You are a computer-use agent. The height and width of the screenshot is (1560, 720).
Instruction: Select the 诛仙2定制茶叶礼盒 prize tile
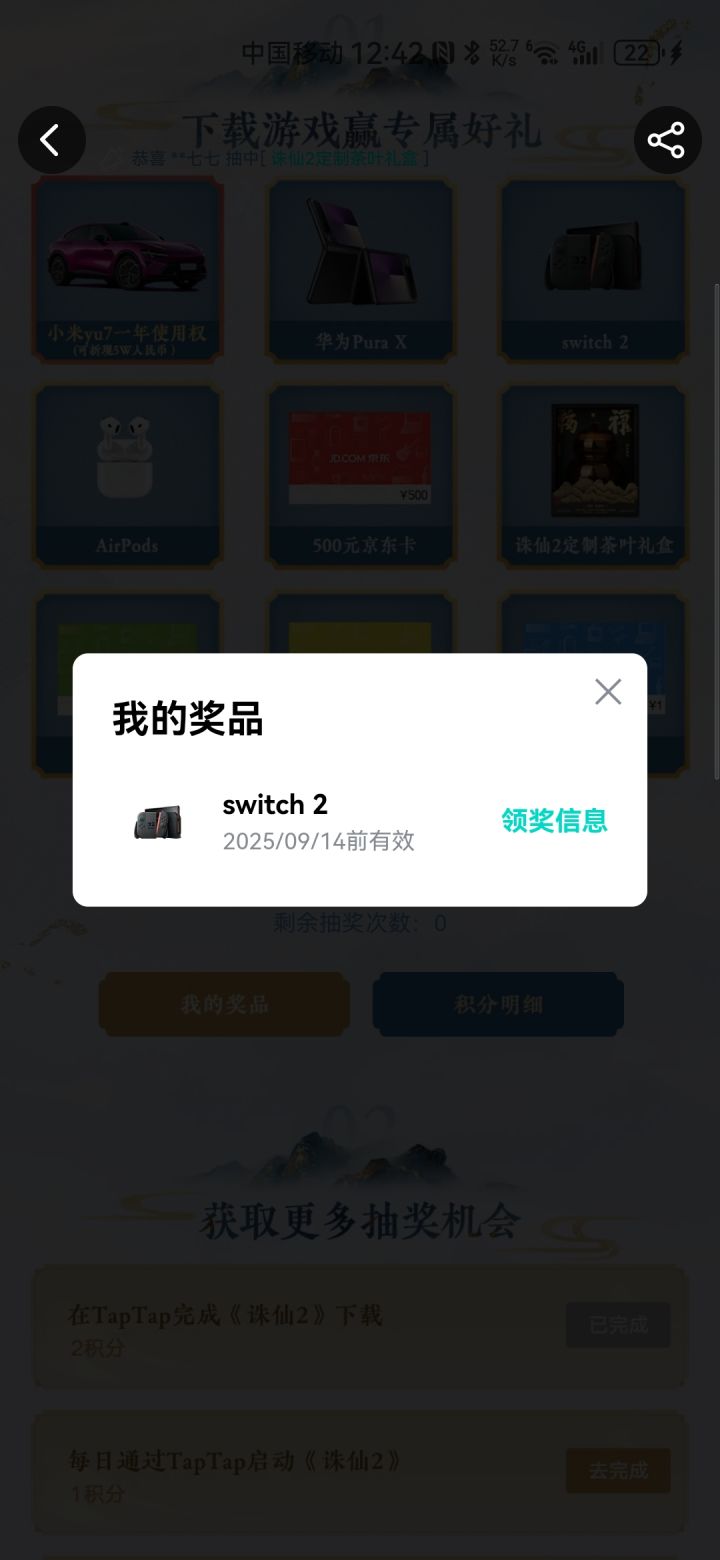click(x=593, y=475)
